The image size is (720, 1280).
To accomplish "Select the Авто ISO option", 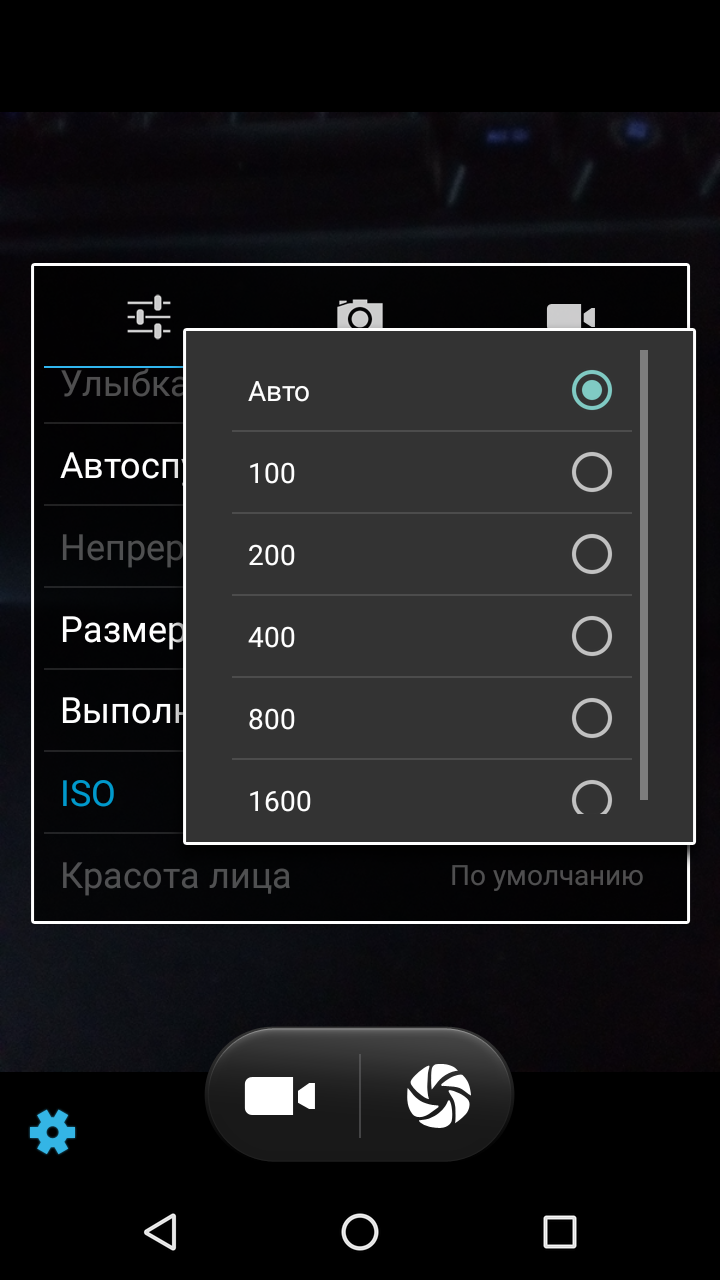I will pyautogui.click(x=432, y=390).
